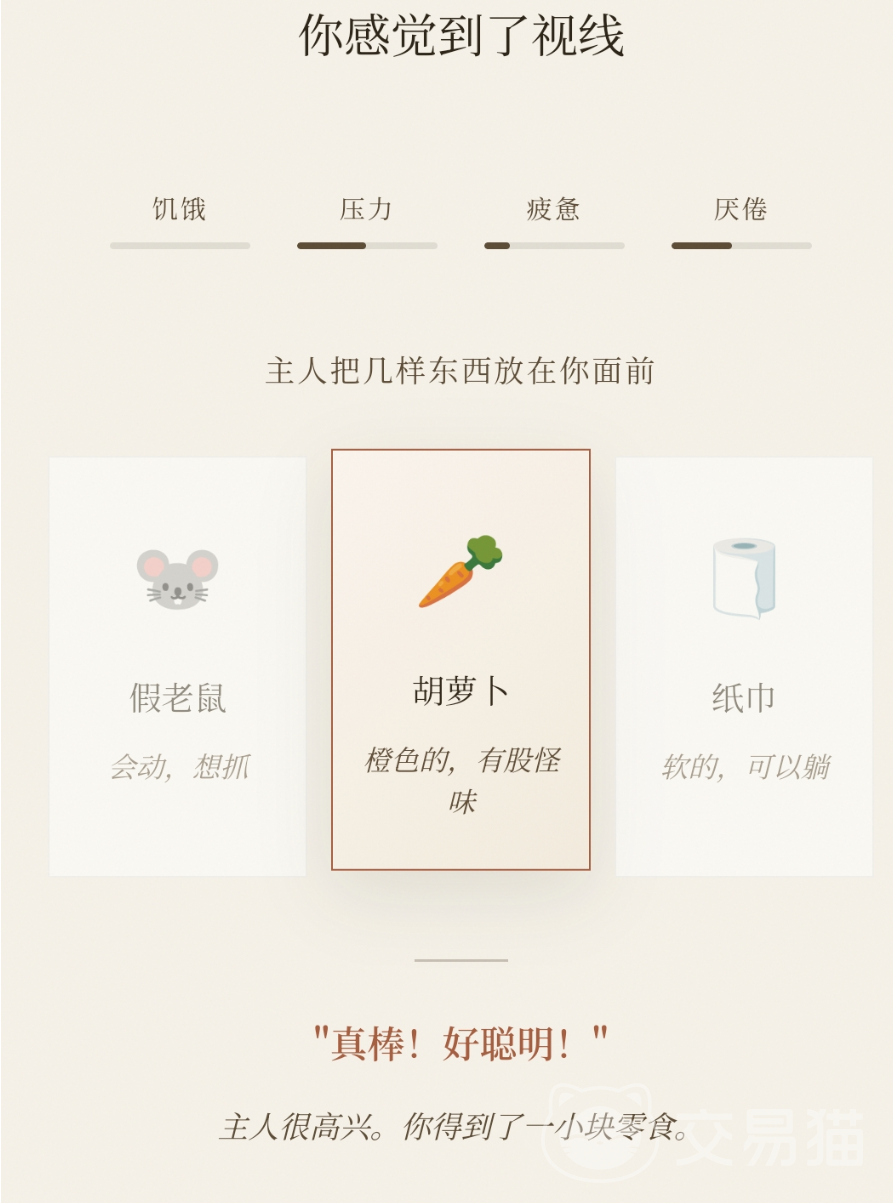Screen dimensions: 893x1203
Task: Select the 胡萝卜 carrot card
Action: click(x=461, y=660)
